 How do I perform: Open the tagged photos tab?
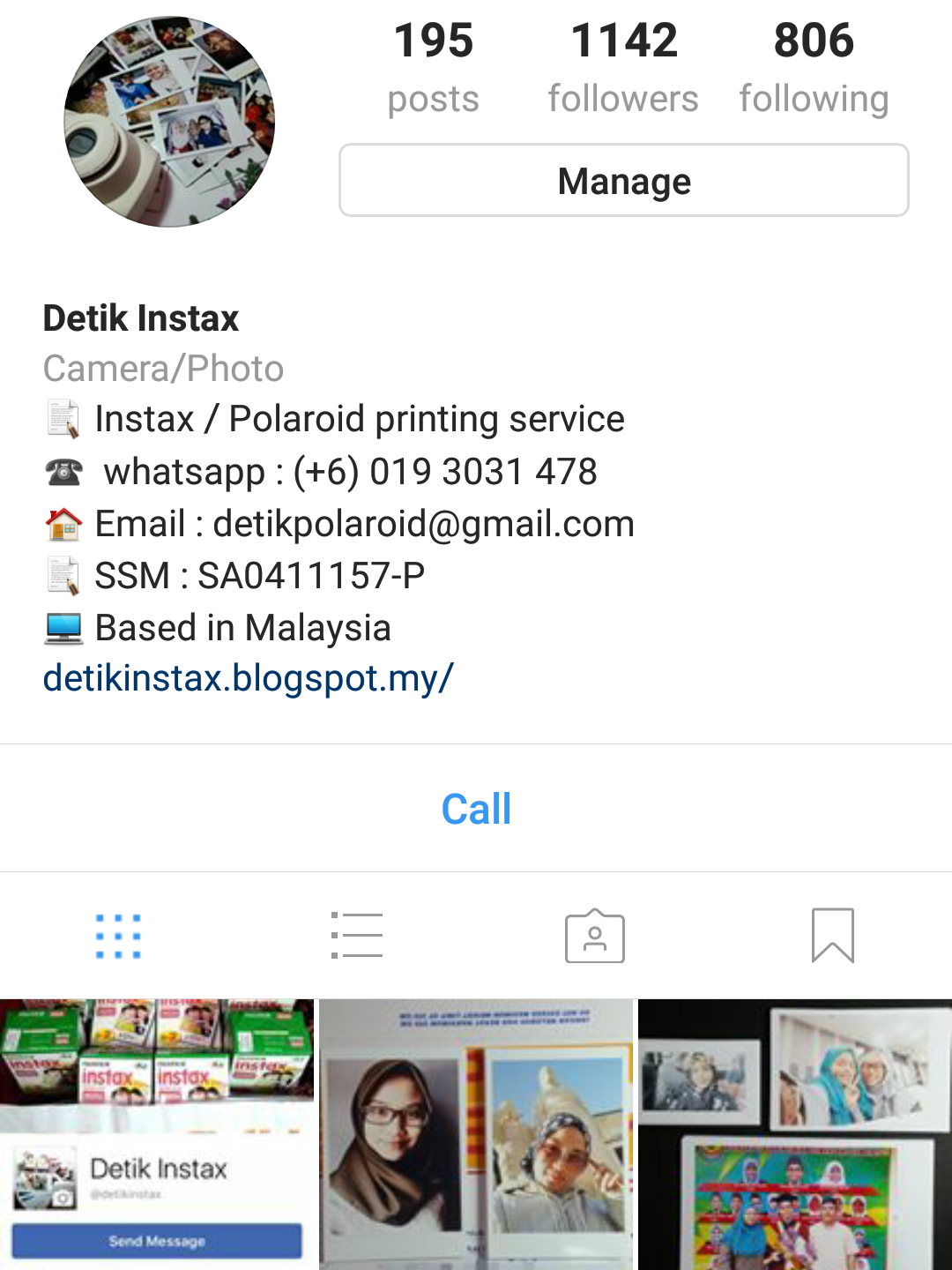tap(595, 936)
